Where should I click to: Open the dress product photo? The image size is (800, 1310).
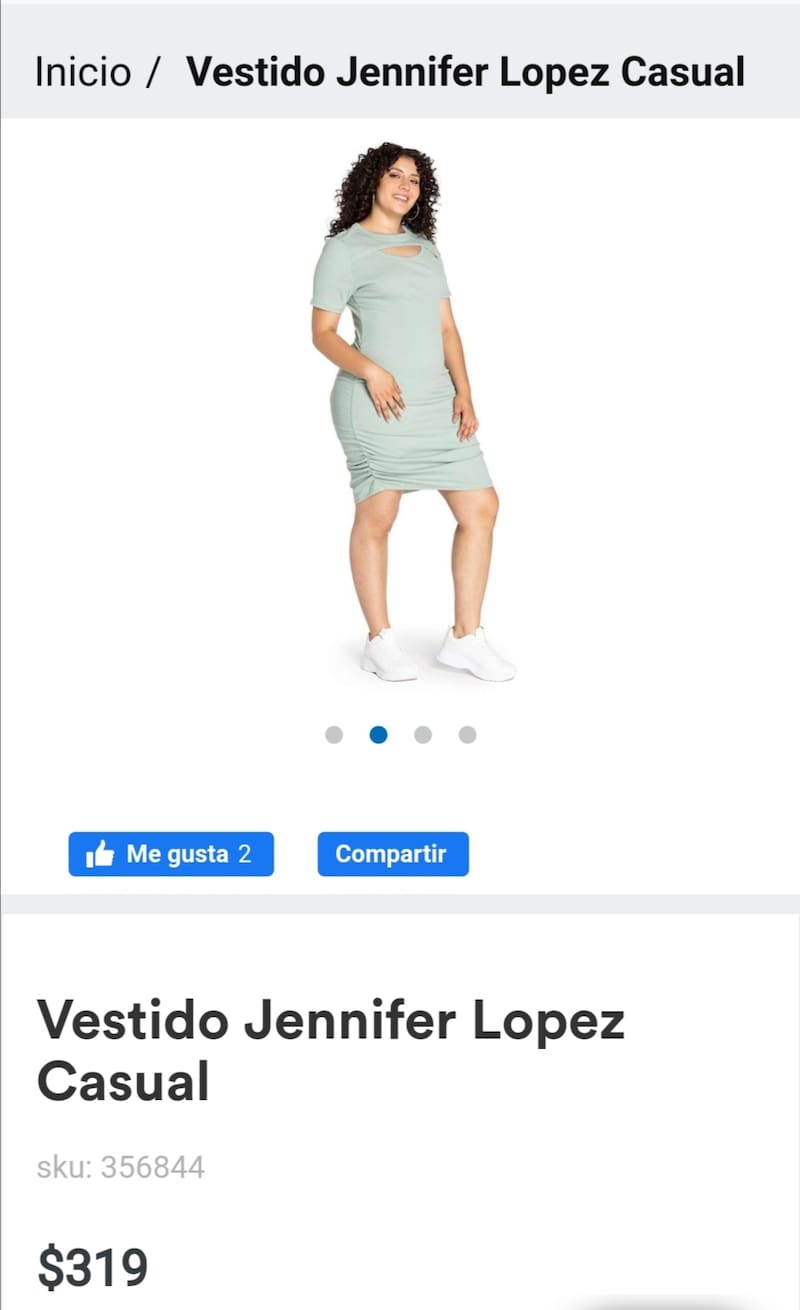410,412
